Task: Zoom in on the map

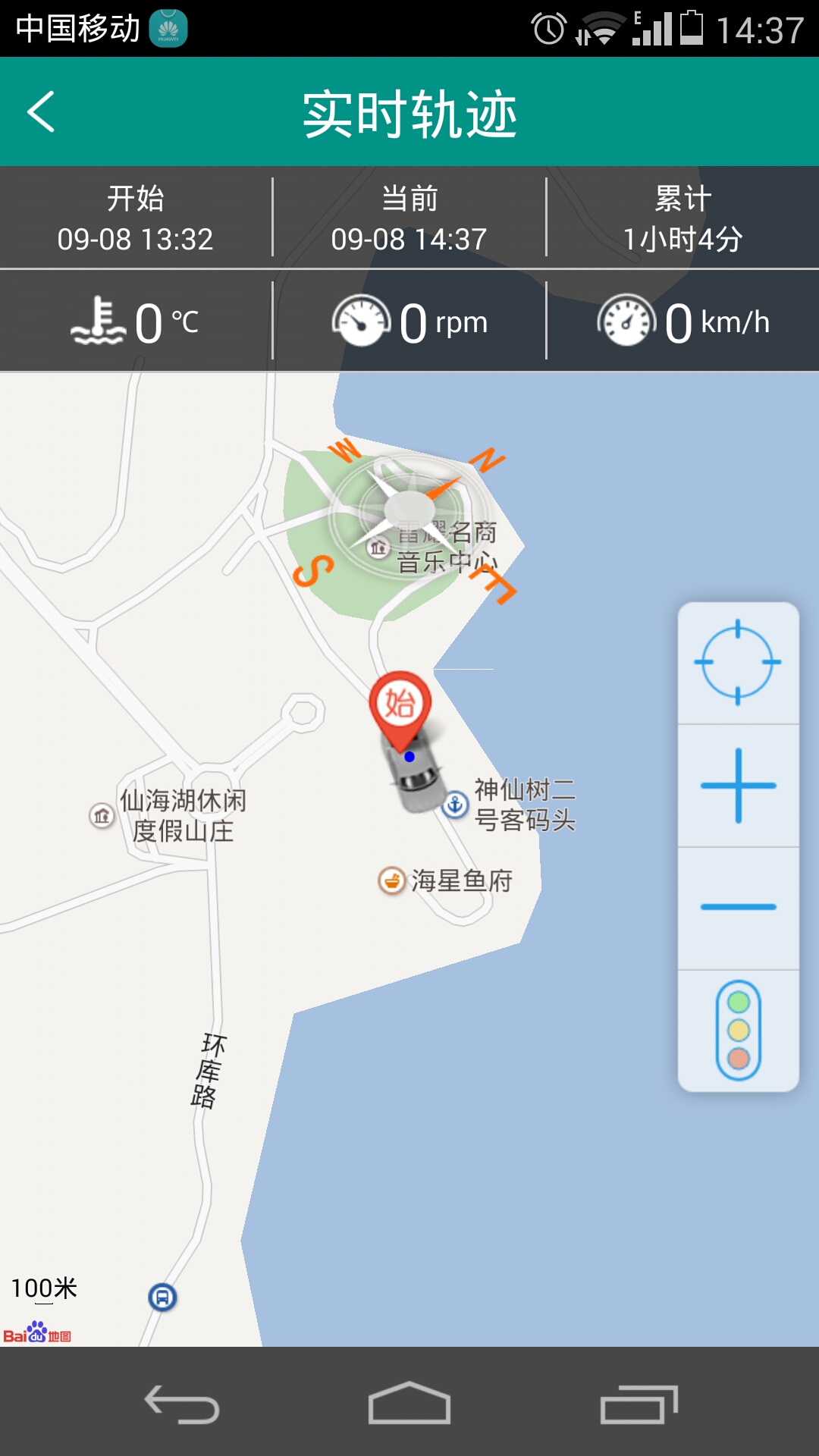Action: coord(738,786)
